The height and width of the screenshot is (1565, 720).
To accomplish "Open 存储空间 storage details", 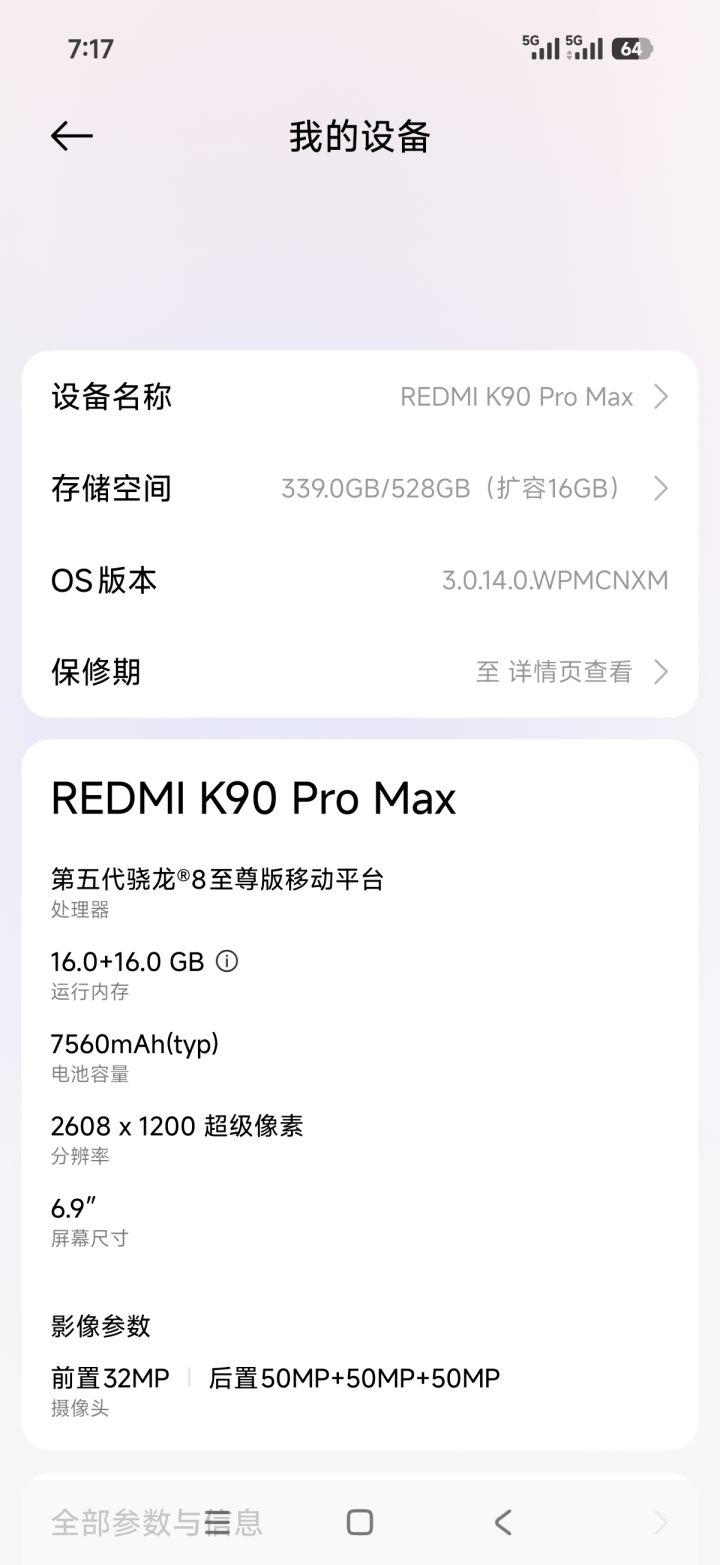I will (360, 488).
